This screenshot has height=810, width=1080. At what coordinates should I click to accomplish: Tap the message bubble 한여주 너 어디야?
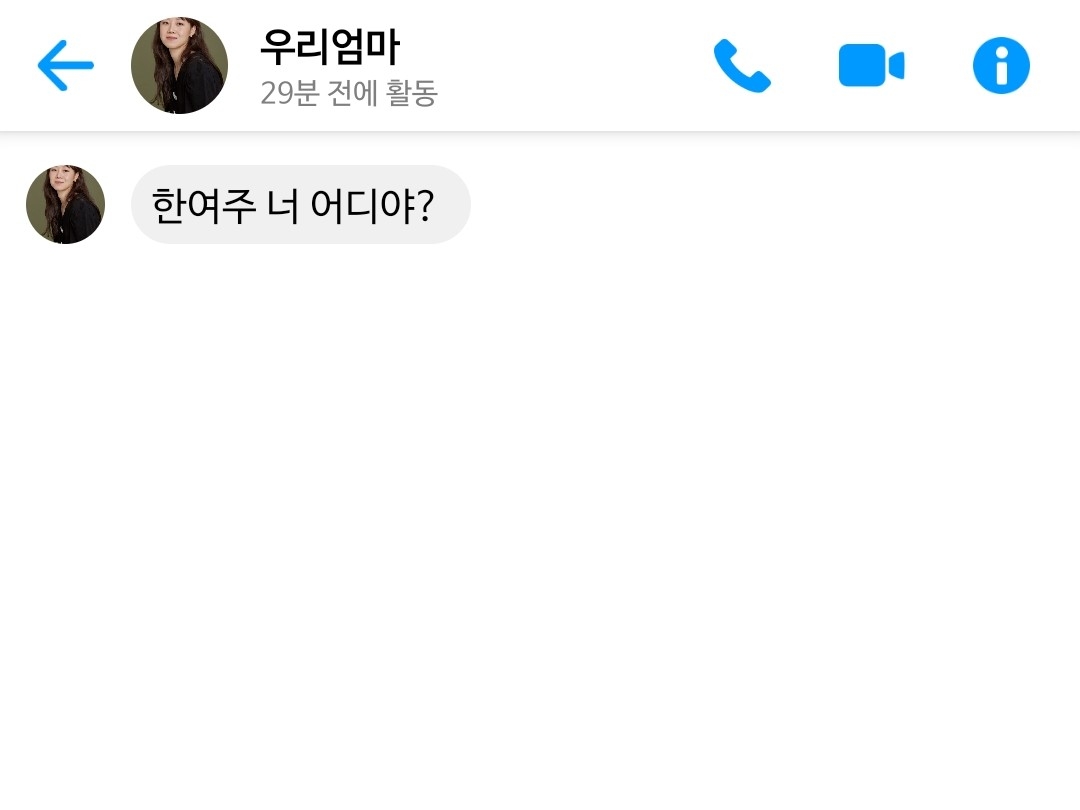300,205
